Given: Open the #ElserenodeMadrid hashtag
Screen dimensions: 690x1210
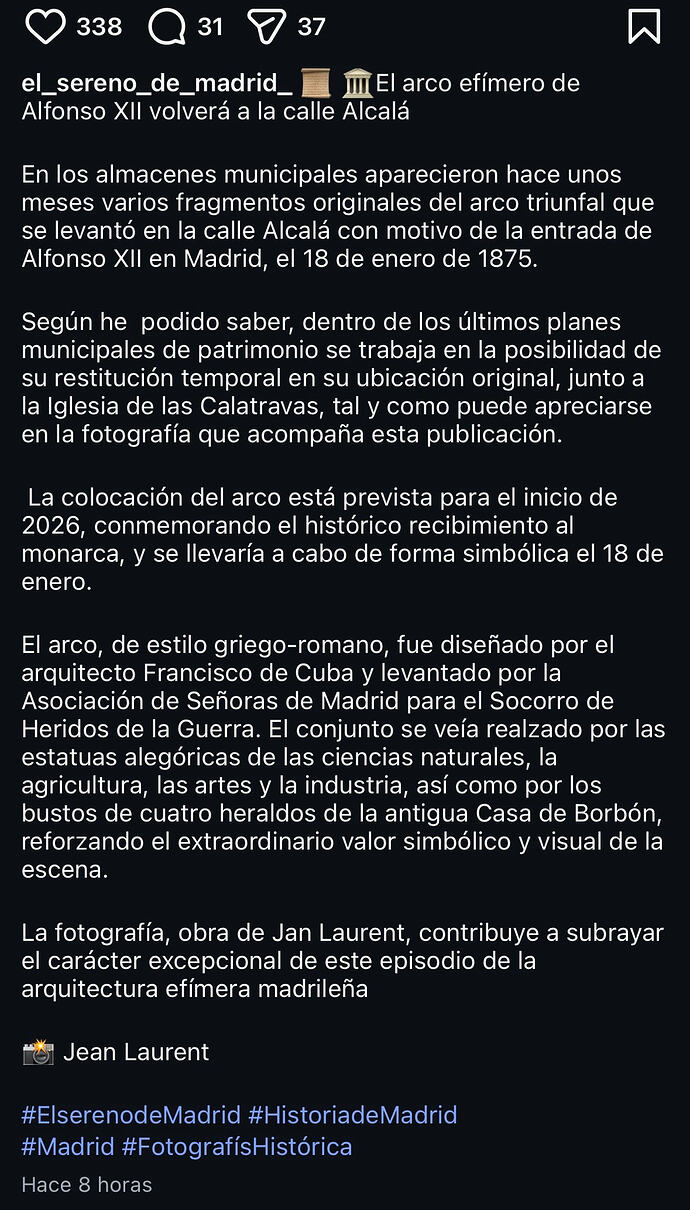Looking at the screenshot, I should point(131,1115).
